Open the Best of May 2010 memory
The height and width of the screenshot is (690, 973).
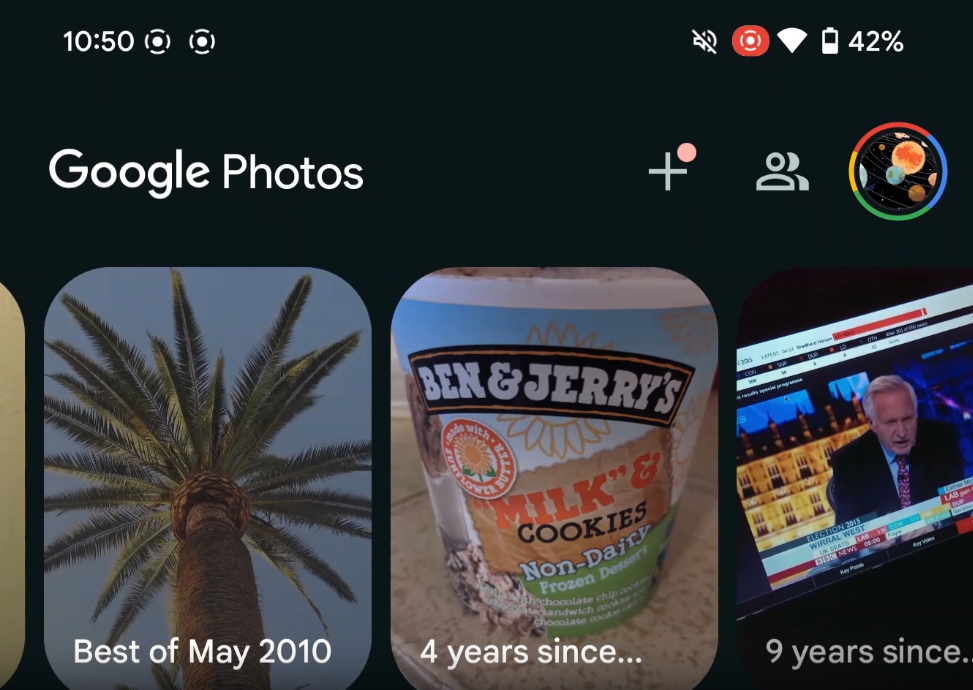[207, 477]
